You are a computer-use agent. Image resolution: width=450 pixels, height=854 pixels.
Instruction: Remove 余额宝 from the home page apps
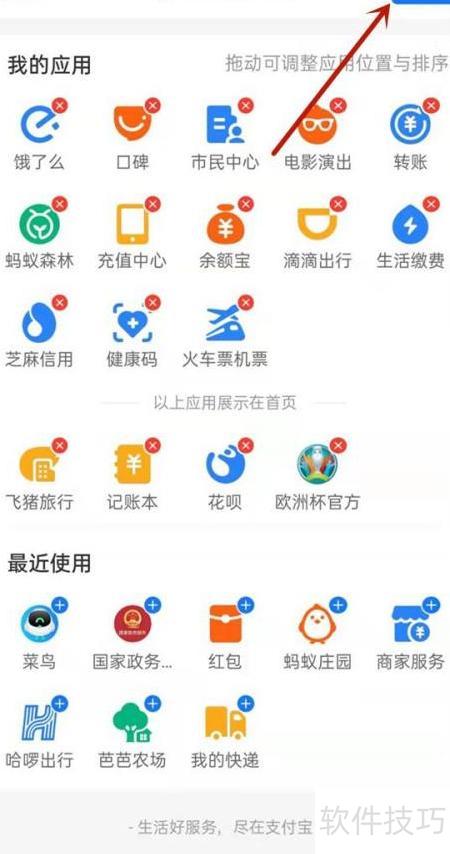[246, 205]
